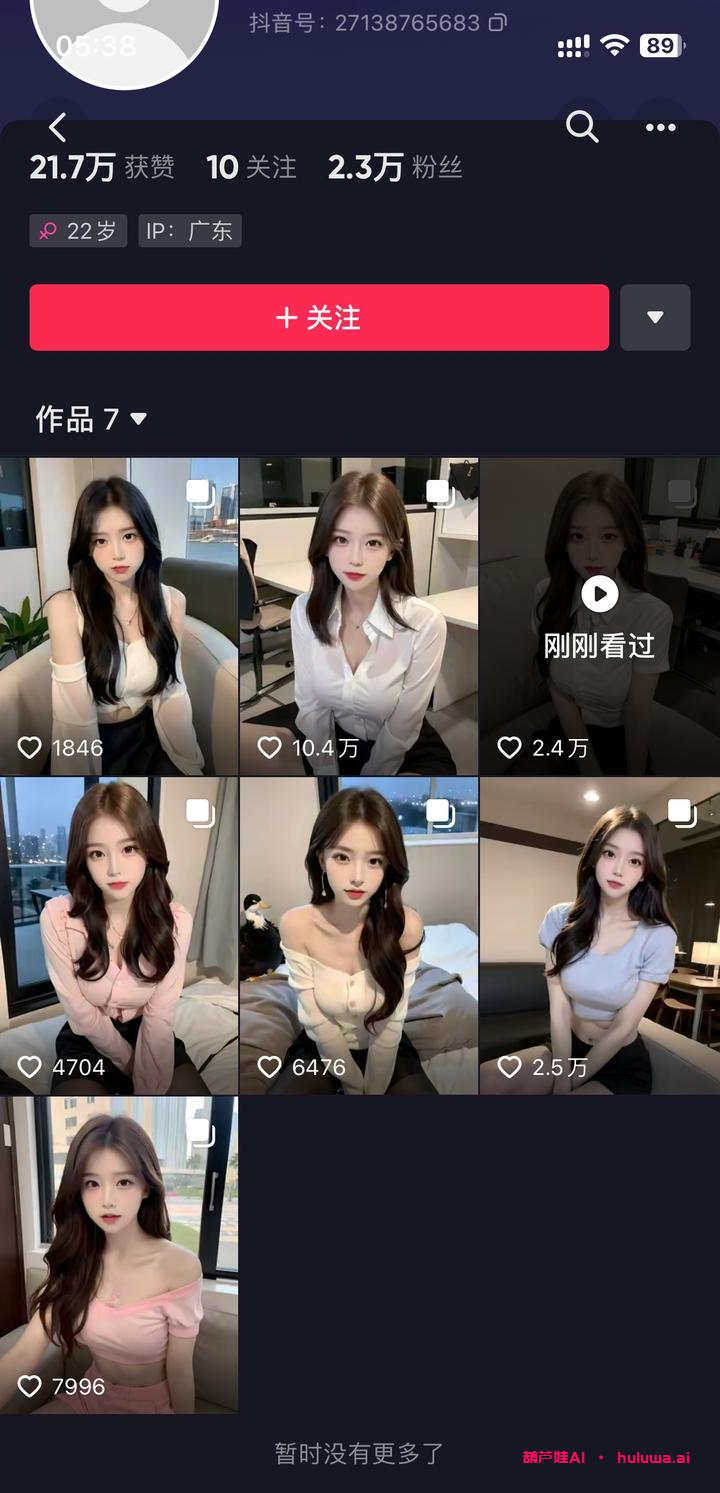
Task: Expand the dropdown arrow beside 关注
Action: (x=655, y=318)
